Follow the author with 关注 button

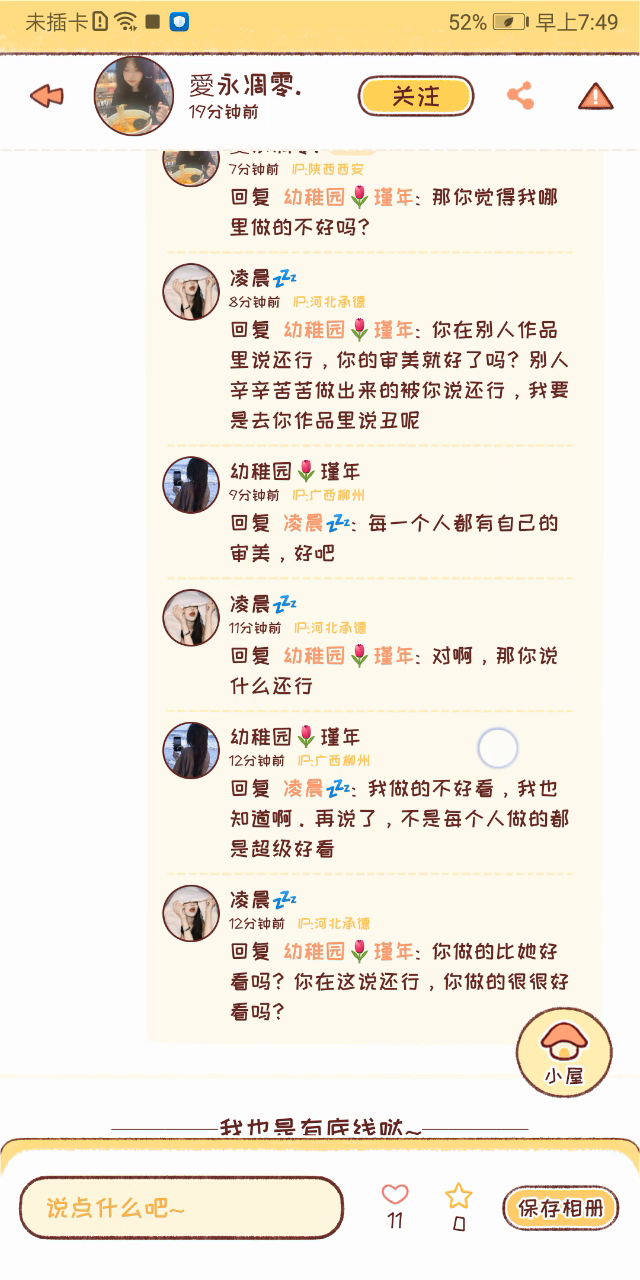click(x=415, y=96)
